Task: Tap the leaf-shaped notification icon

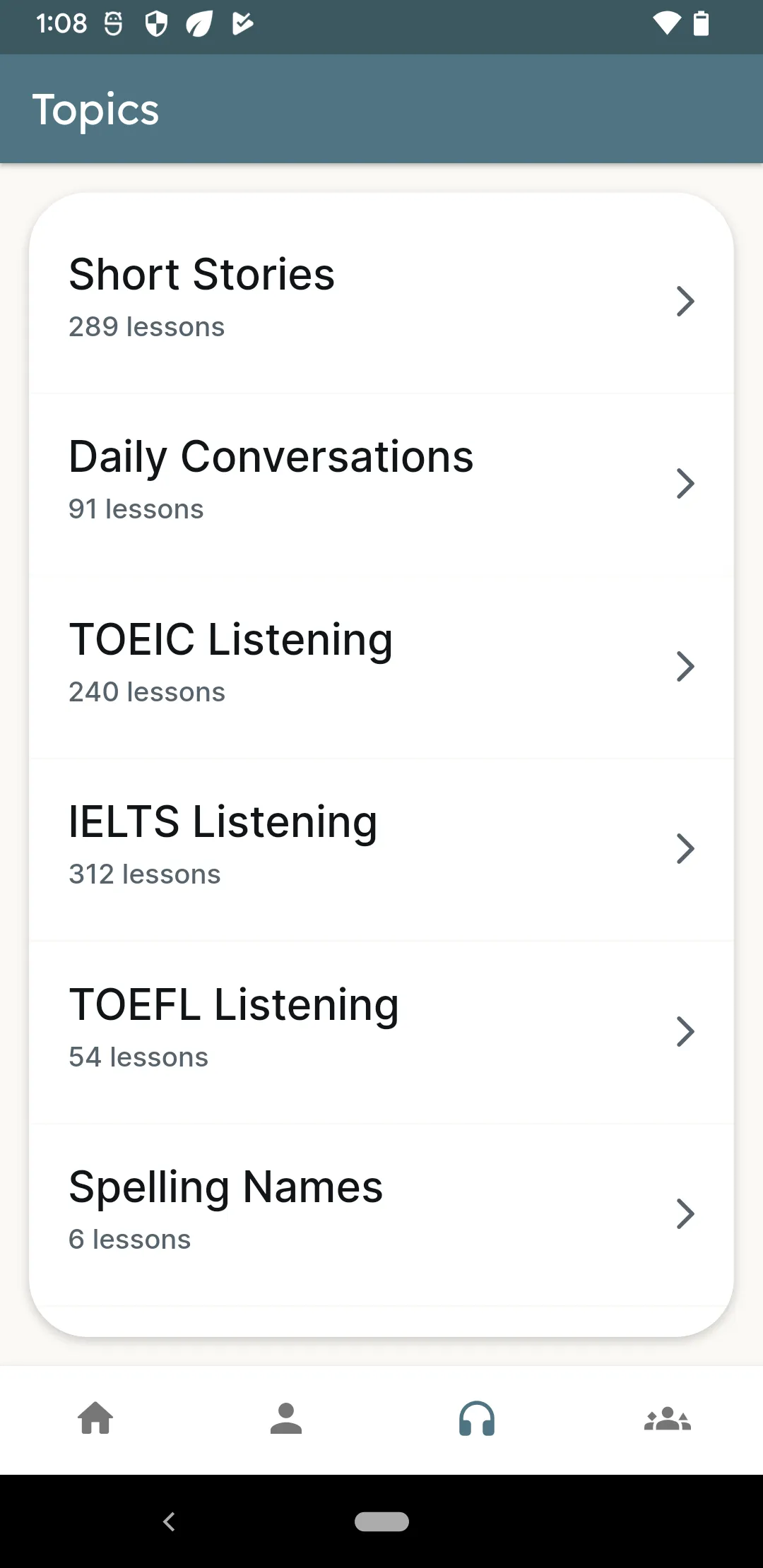Action: tap(198, 23)
